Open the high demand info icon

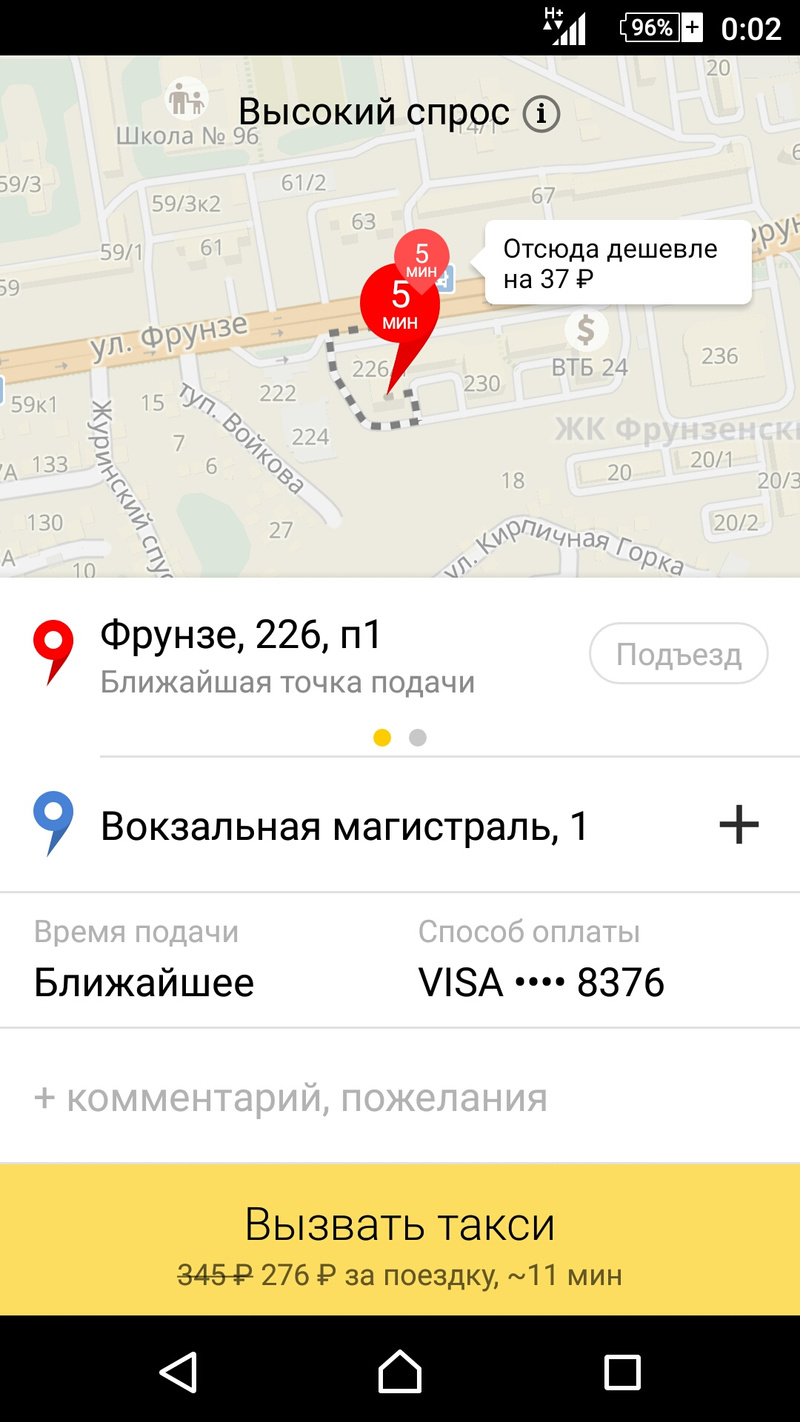(541, 114)
